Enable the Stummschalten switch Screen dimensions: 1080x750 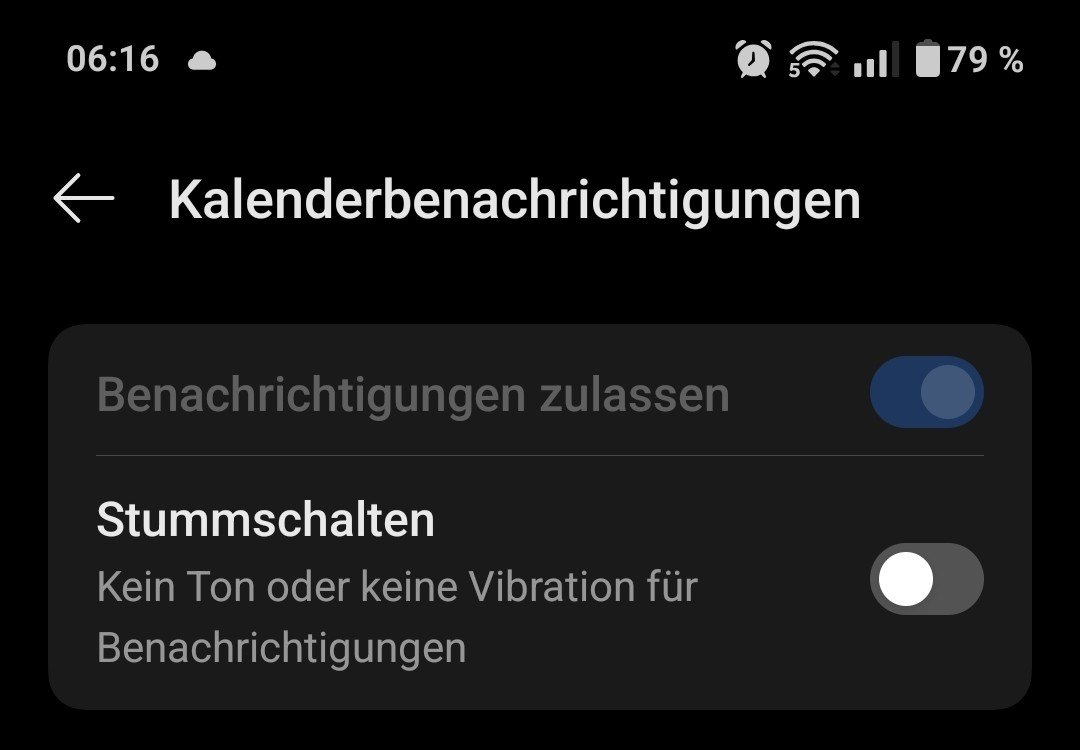point(926,580)
